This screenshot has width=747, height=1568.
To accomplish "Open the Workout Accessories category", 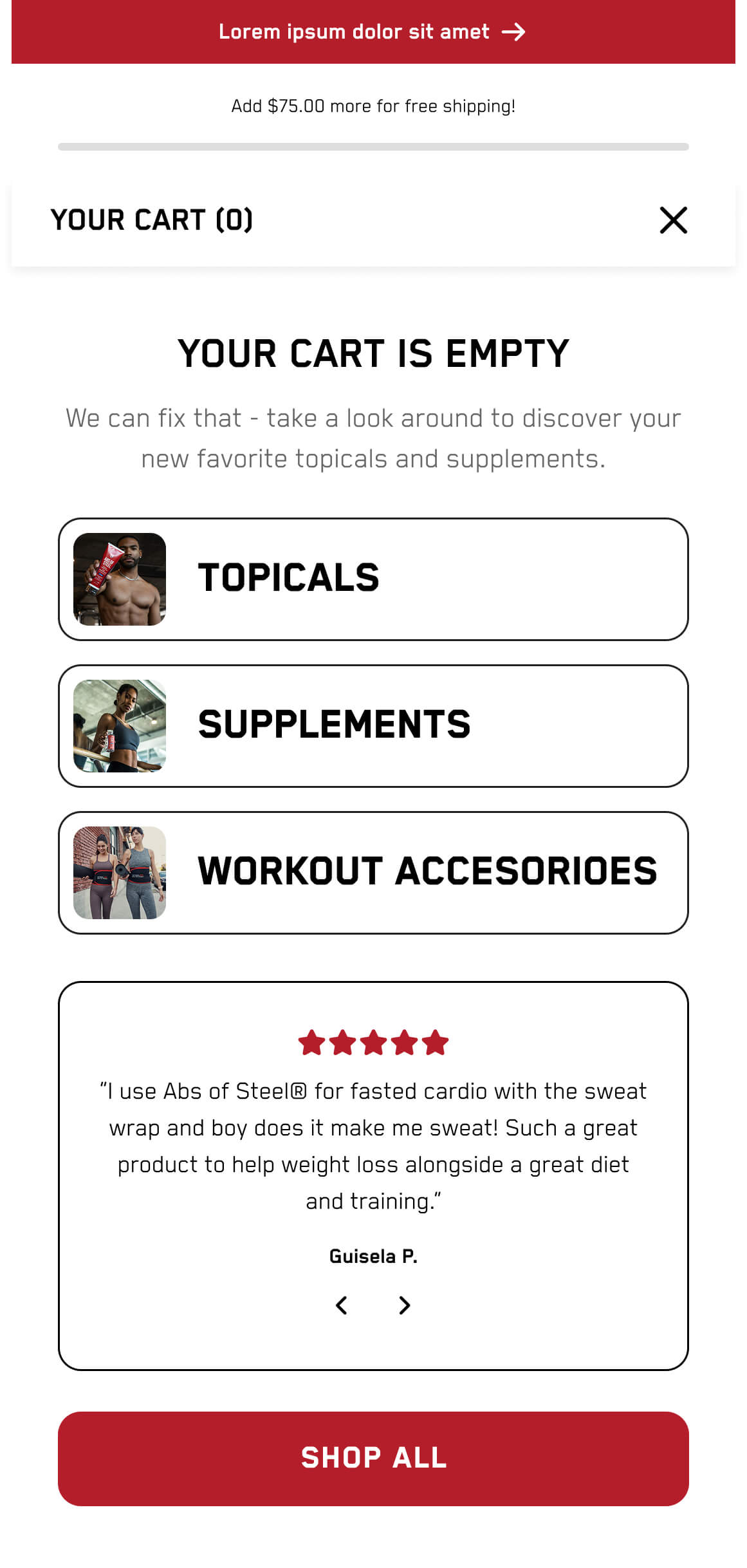I will click(373, 872).
